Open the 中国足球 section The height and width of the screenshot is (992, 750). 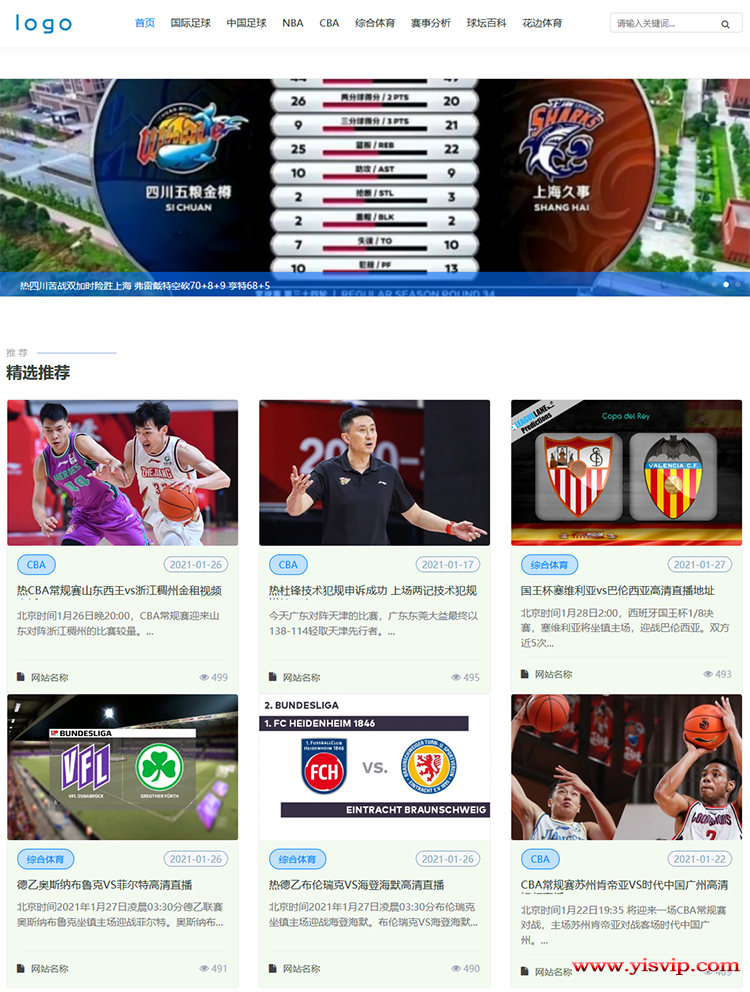pyautogui.click(x=246, y=22)
